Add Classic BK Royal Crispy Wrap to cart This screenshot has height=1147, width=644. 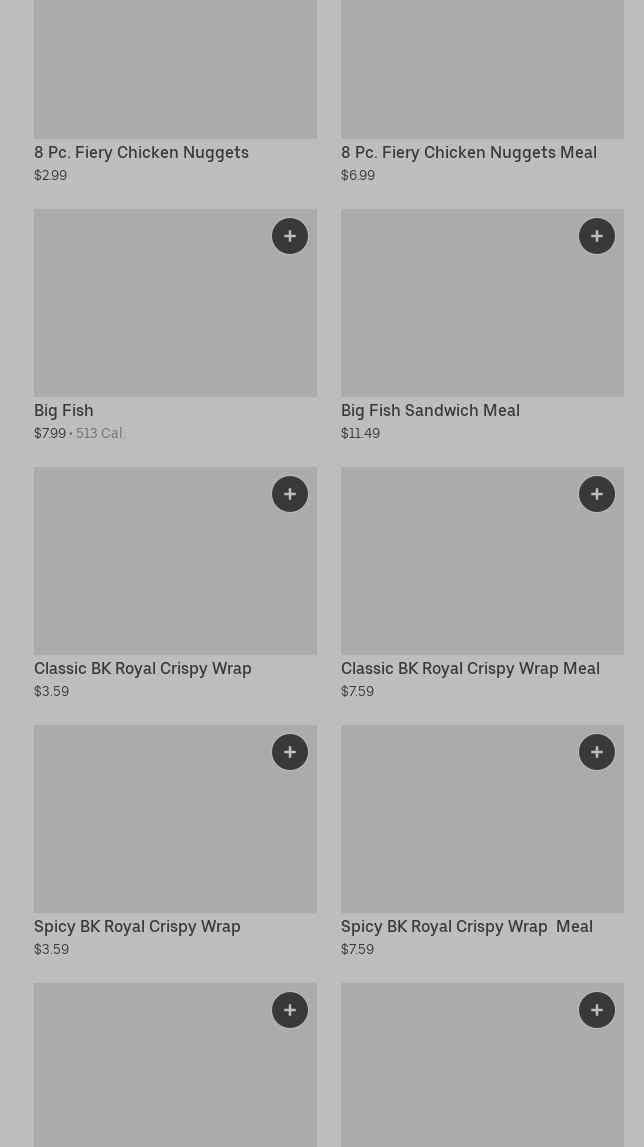[x=290, y=494]
